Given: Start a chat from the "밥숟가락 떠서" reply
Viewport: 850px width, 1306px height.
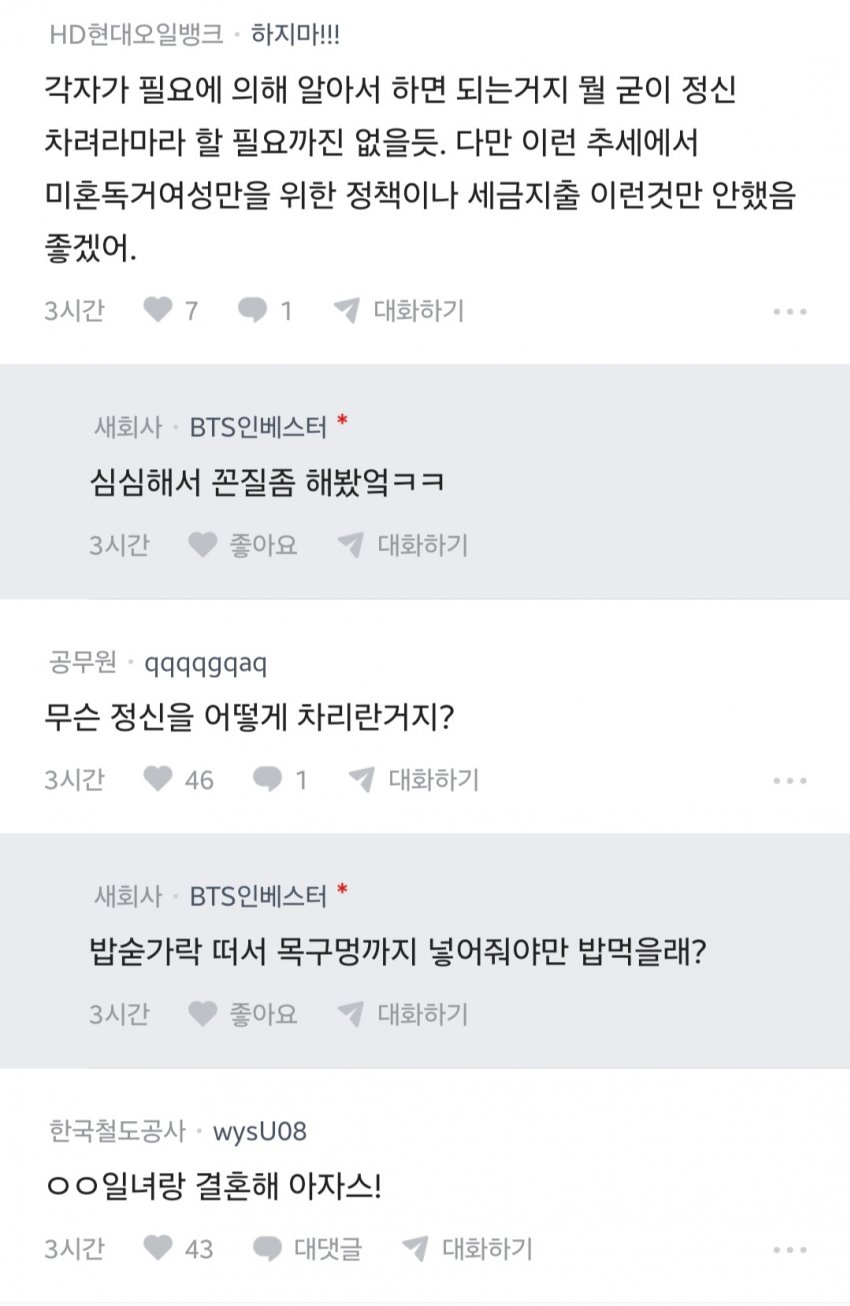Looking at the screenshot, I should click(x=403, y=1014).
